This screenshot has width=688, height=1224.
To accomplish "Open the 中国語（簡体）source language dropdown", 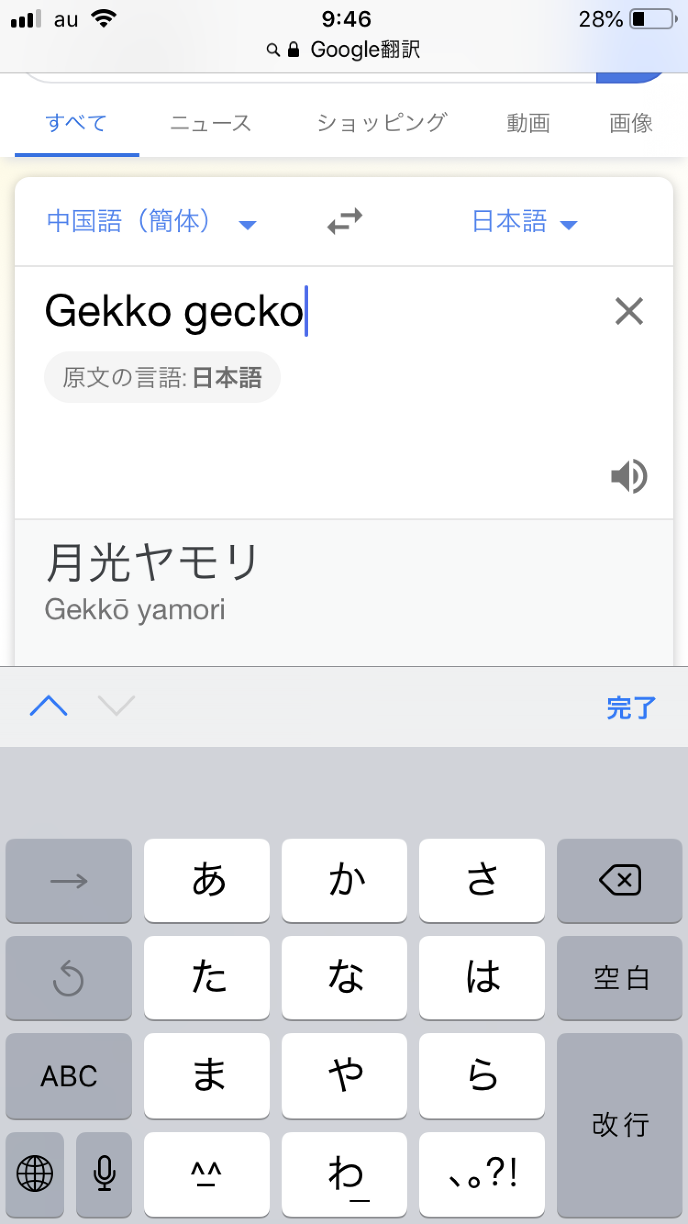I will [152, 222].
